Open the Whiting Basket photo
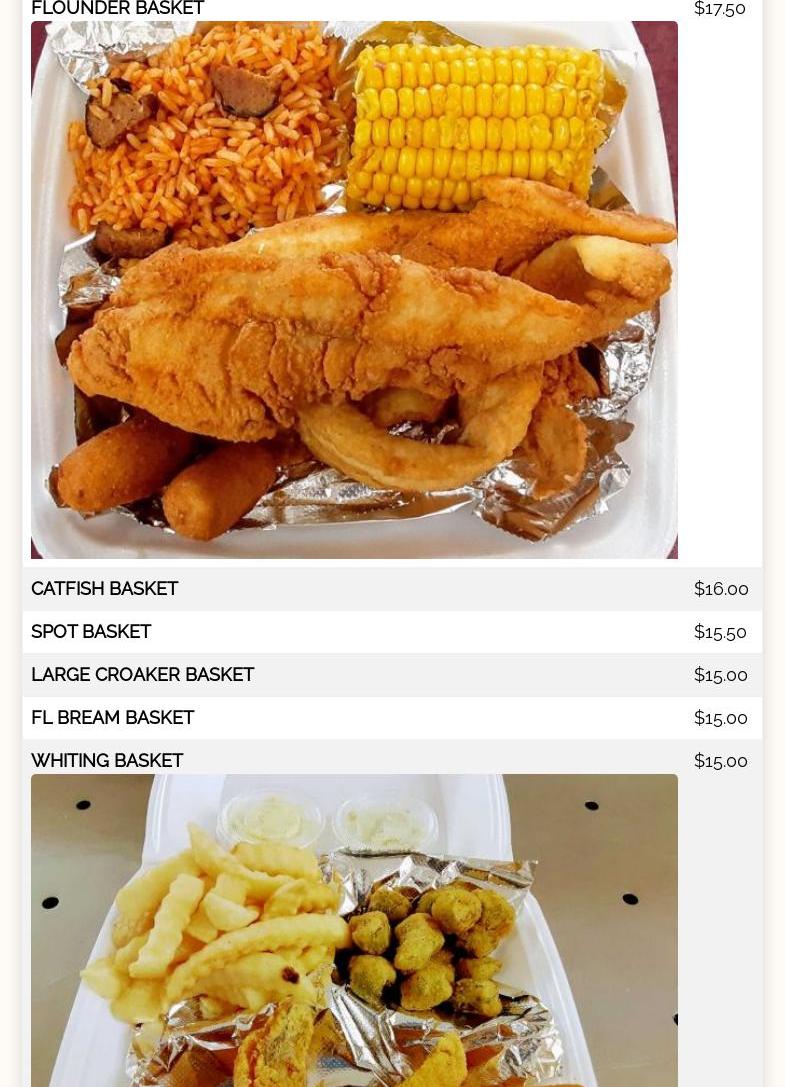Image resolution: width=785 pixels, height=1087 pixels. [x=354, y=930]
